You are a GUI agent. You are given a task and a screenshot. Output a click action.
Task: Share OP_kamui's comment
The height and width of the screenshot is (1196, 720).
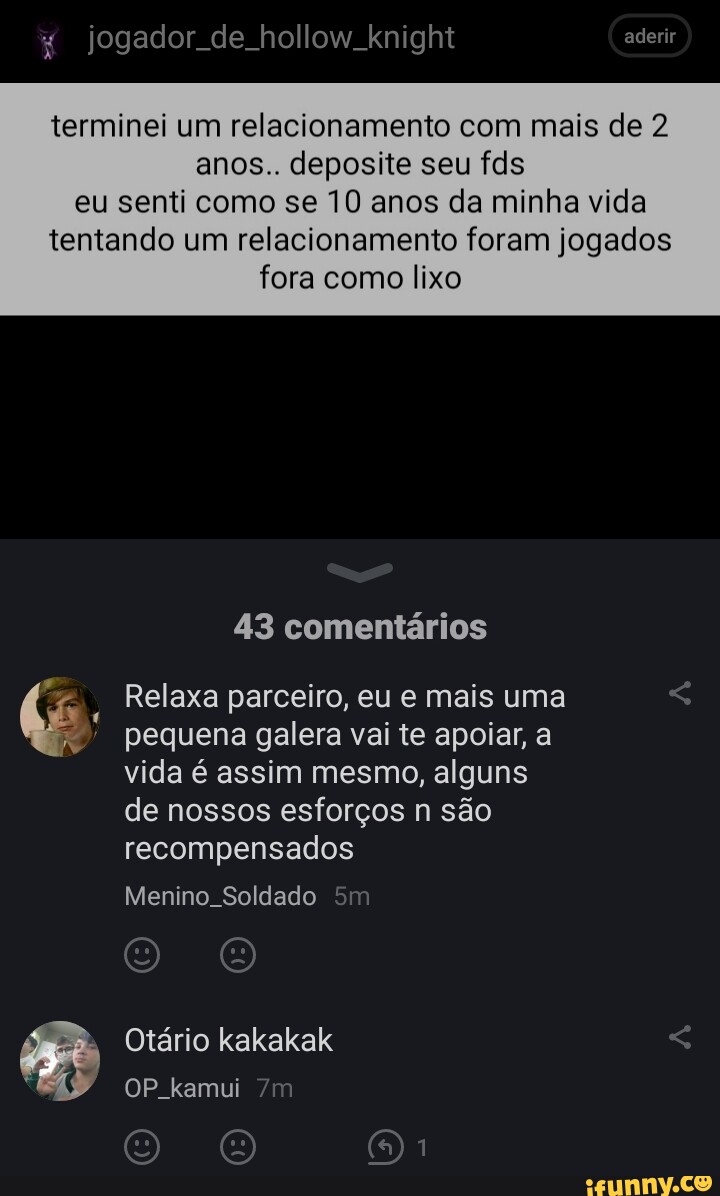click(680, 1037)
